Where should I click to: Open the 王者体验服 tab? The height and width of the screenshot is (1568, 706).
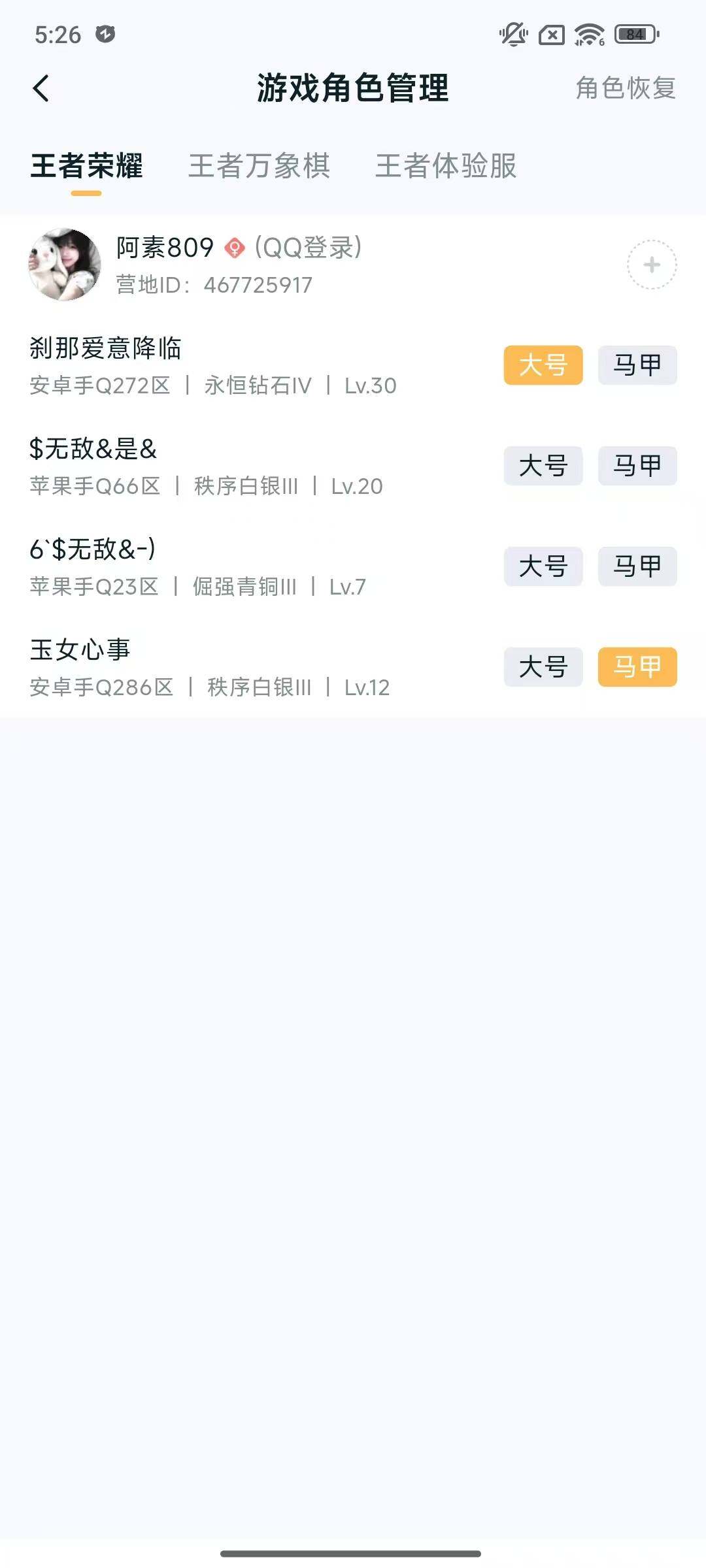(446, 168)
